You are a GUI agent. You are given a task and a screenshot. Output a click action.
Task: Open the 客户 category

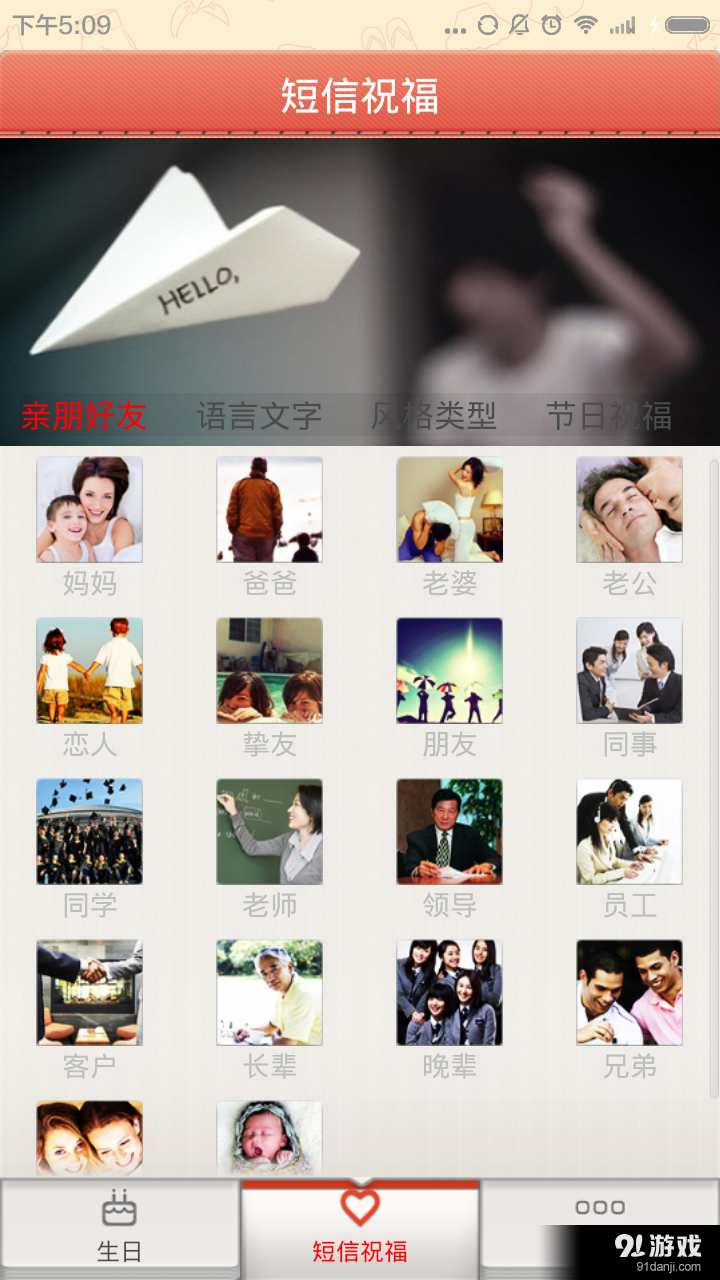(89, 993)
